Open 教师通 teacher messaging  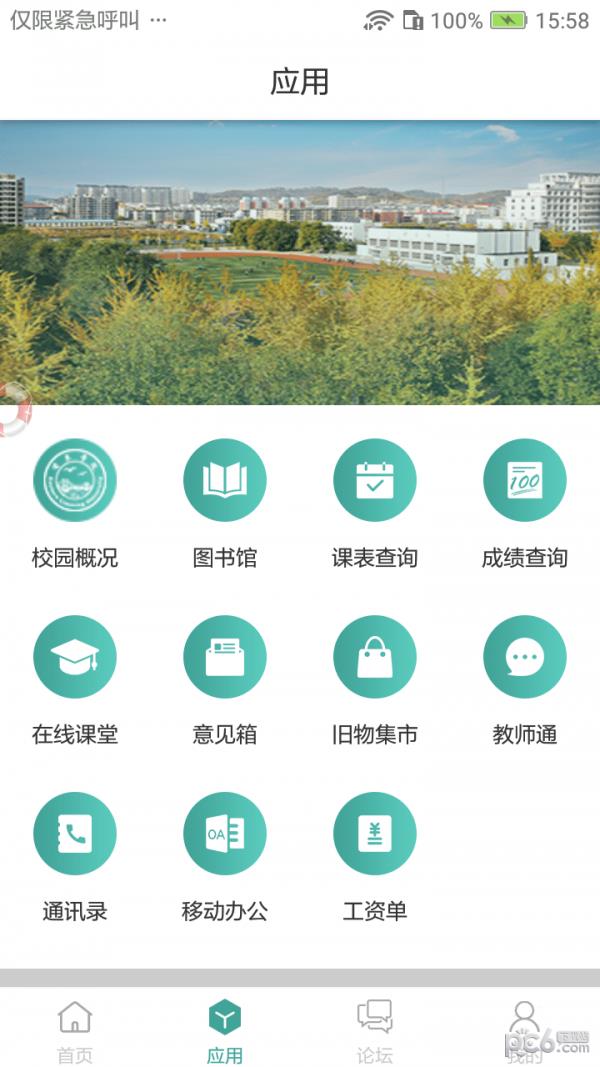pos(525,657)
